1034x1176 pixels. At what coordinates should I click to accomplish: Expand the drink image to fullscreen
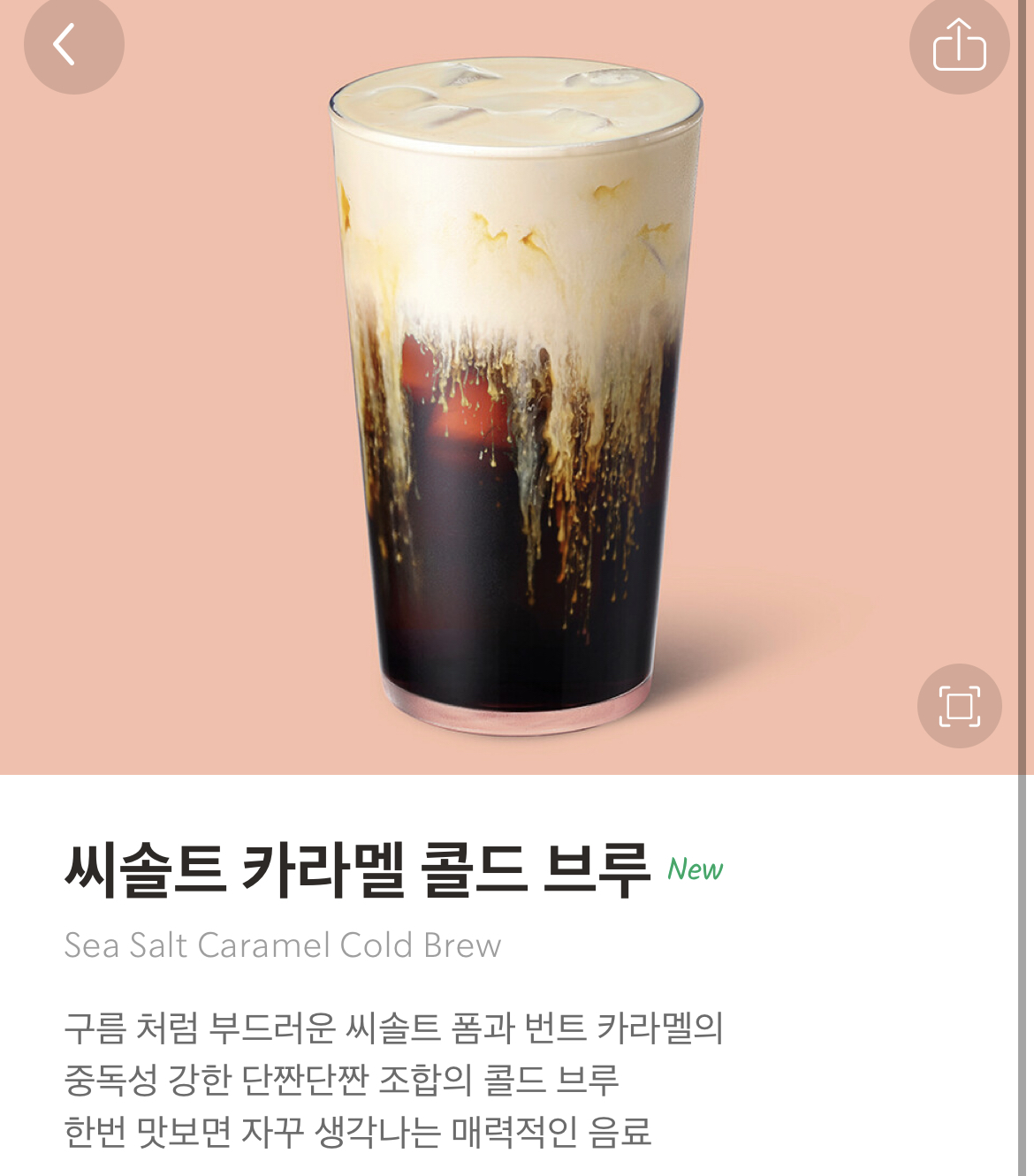(x=959, y=706)
